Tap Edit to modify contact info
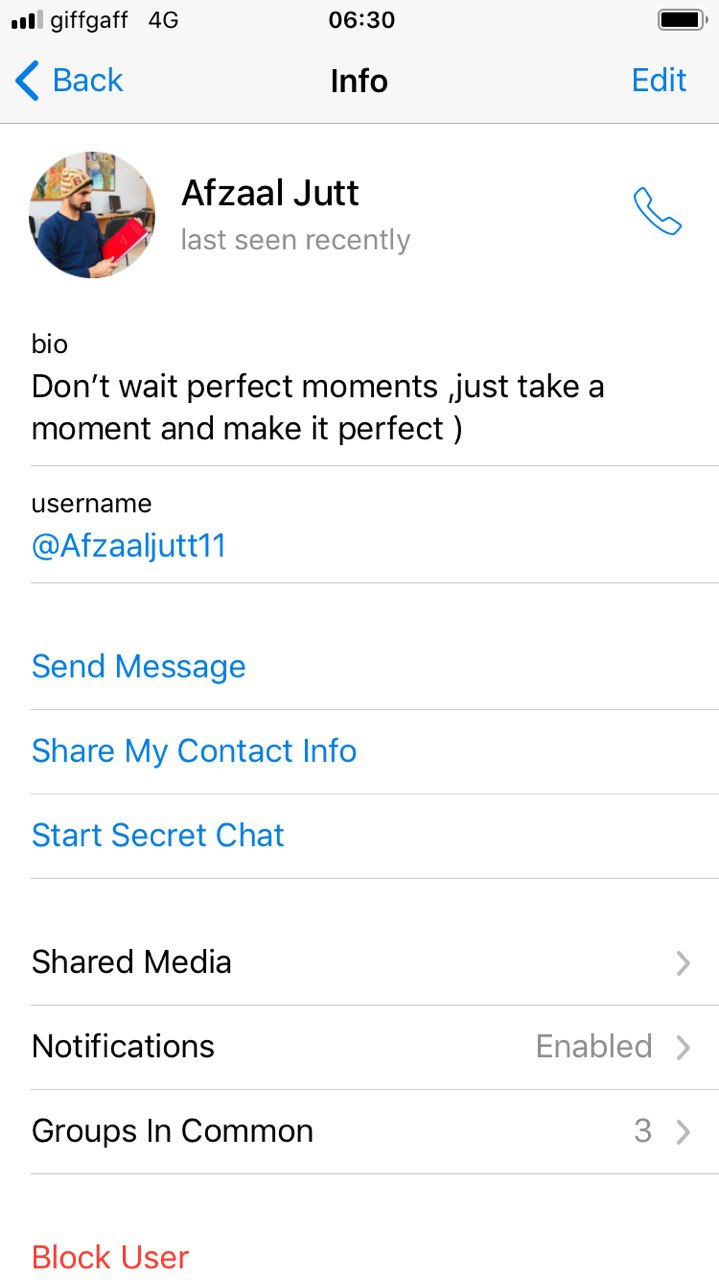This screenshot has height=1280, width=719. pos(658,80)
